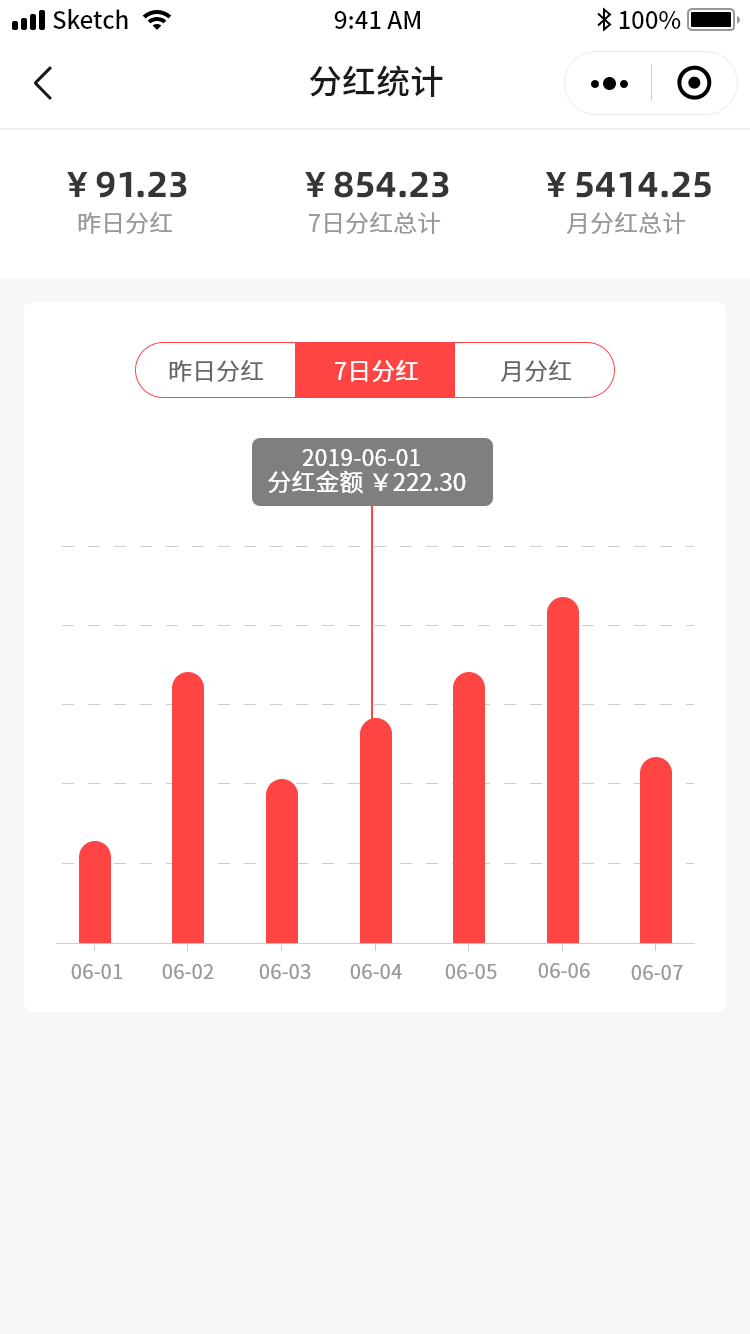The height and width of the screenshot is (1334, 750).
Task: Select the 06-02 bar in chart
Action: pyautogui.click(x=188, y=808)
